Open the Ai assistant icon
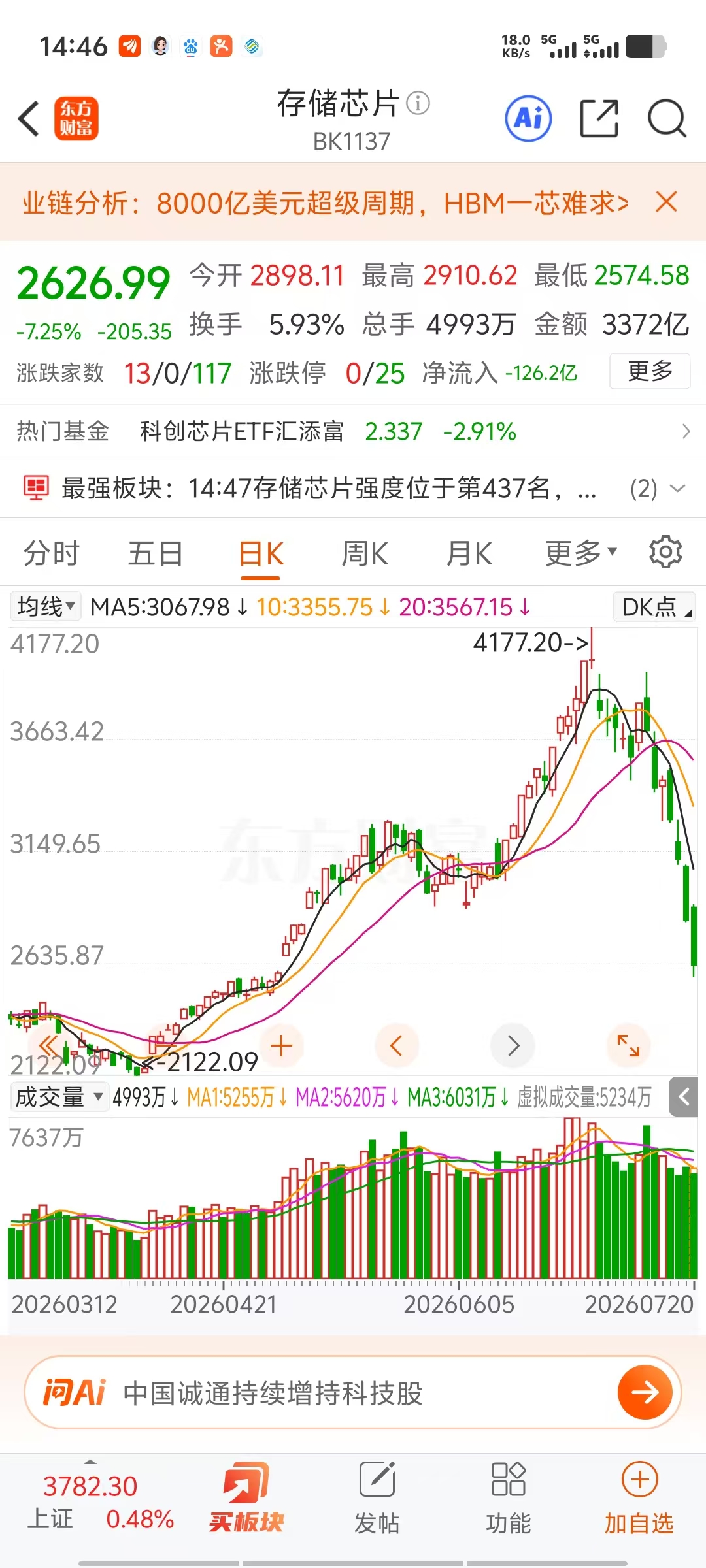 tap(528, 118)
